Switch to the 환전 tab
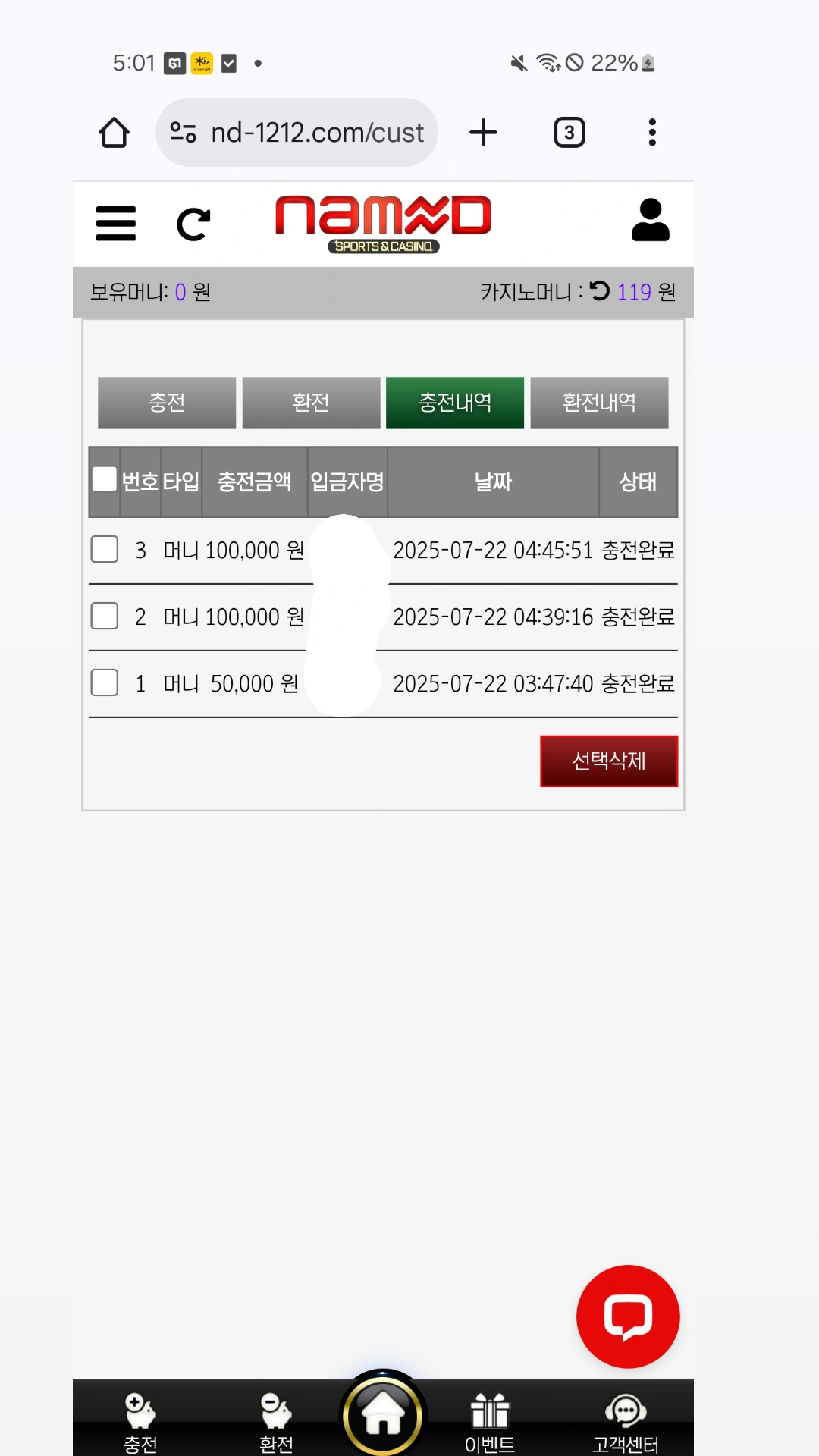819x1456 pixels. coord(311,403)
